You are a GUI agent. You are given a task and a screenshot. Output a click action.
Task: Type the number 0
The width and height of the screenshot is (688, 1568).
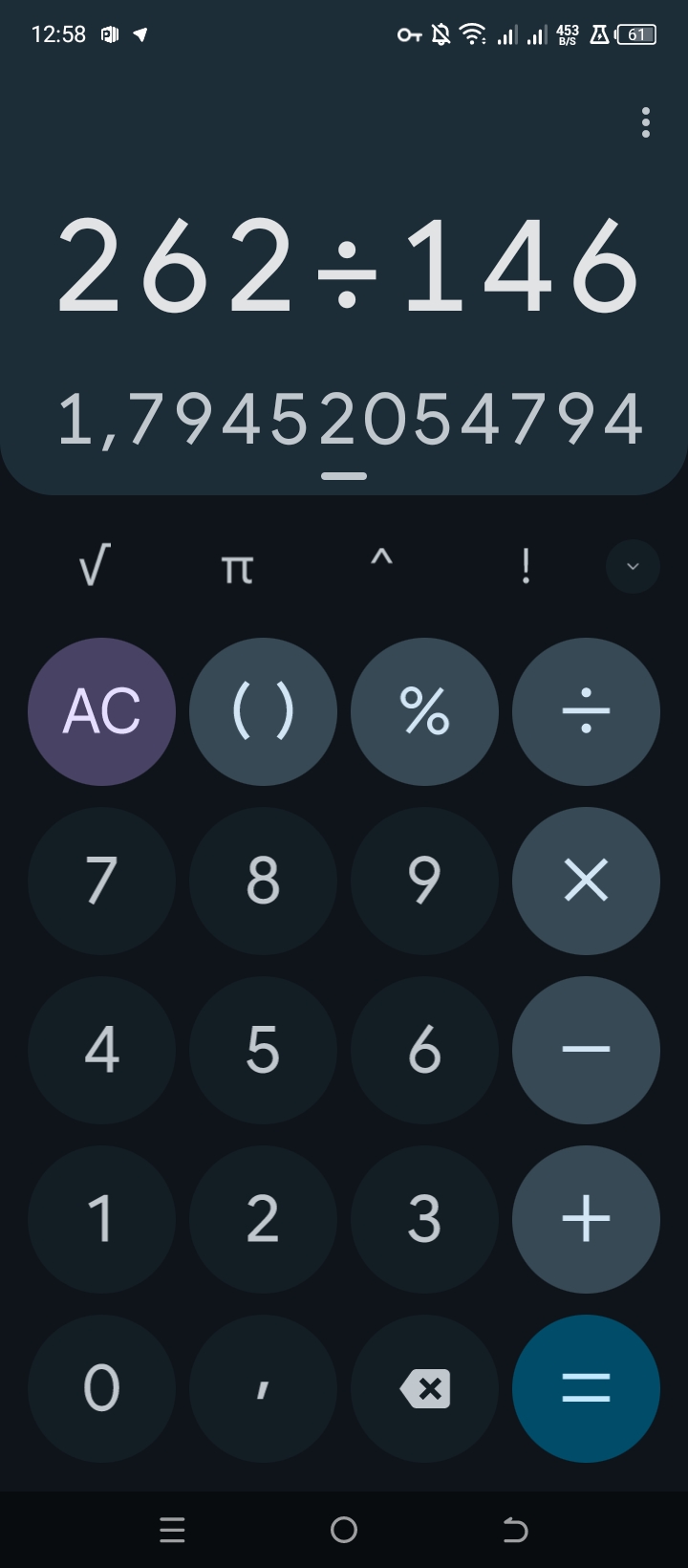click(101, 1388)
